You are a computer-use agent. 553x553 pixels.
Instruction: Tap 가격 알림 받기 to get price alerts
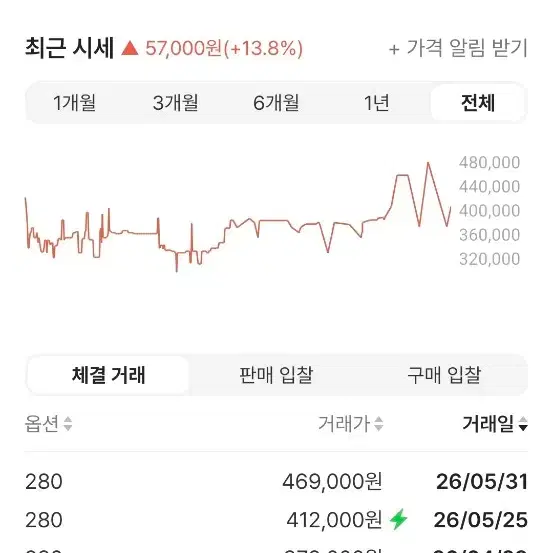(458, 48)
